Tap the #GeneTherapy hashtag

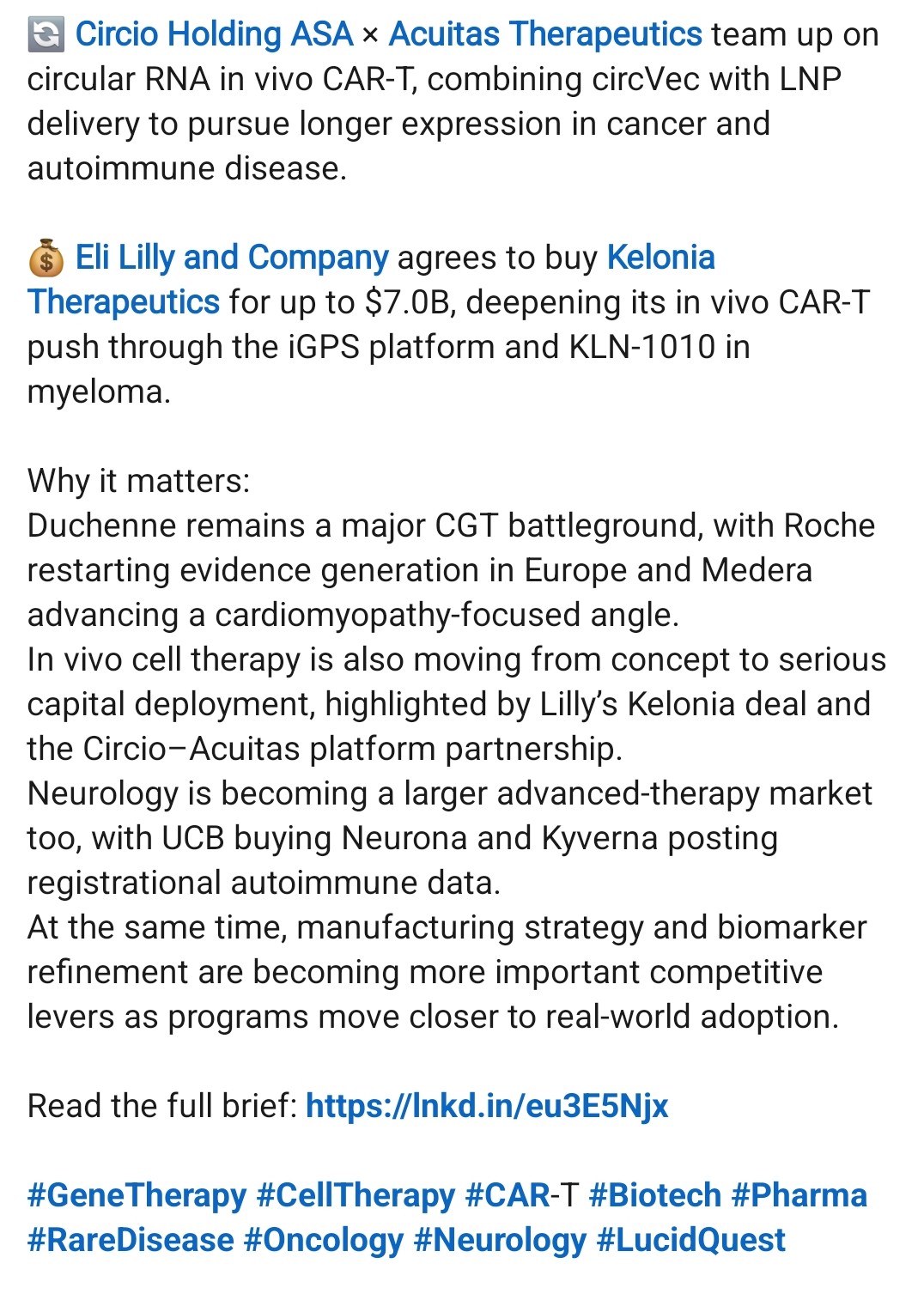click(137, 1196)
